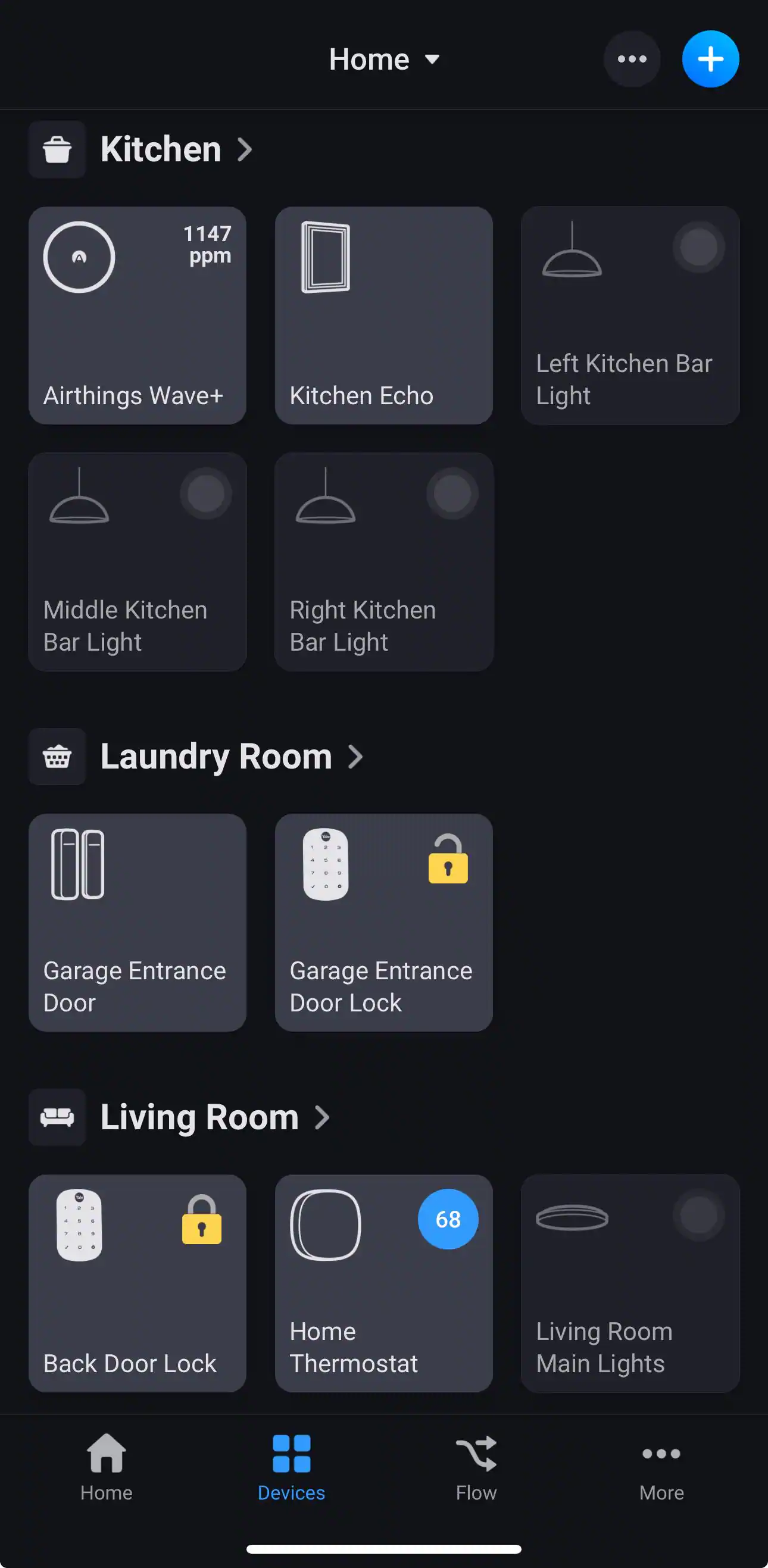Switch to the Flow tab

coord(476,1467)
